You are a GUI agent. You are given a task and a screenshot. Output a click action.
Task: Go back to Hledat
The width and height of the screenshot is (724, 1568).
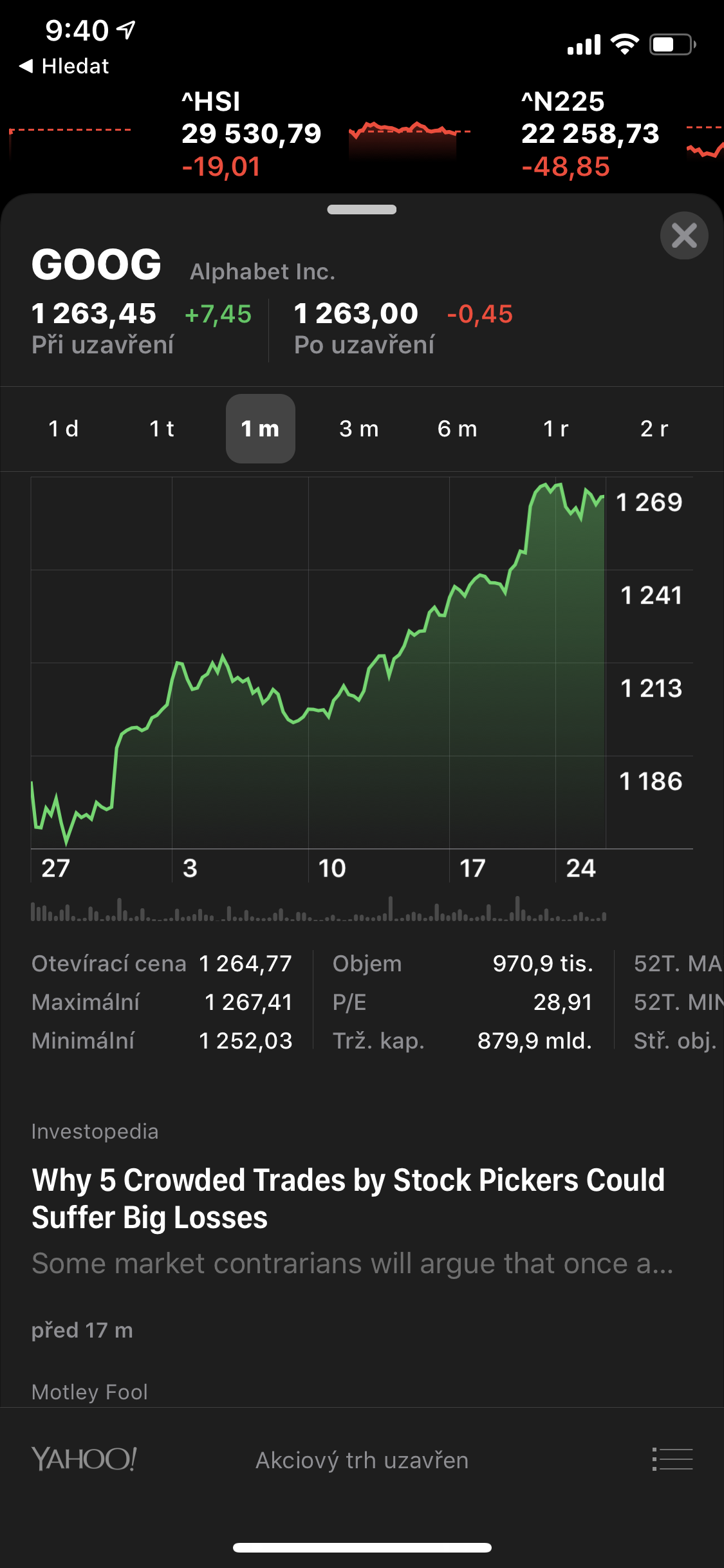coord(64,66)
